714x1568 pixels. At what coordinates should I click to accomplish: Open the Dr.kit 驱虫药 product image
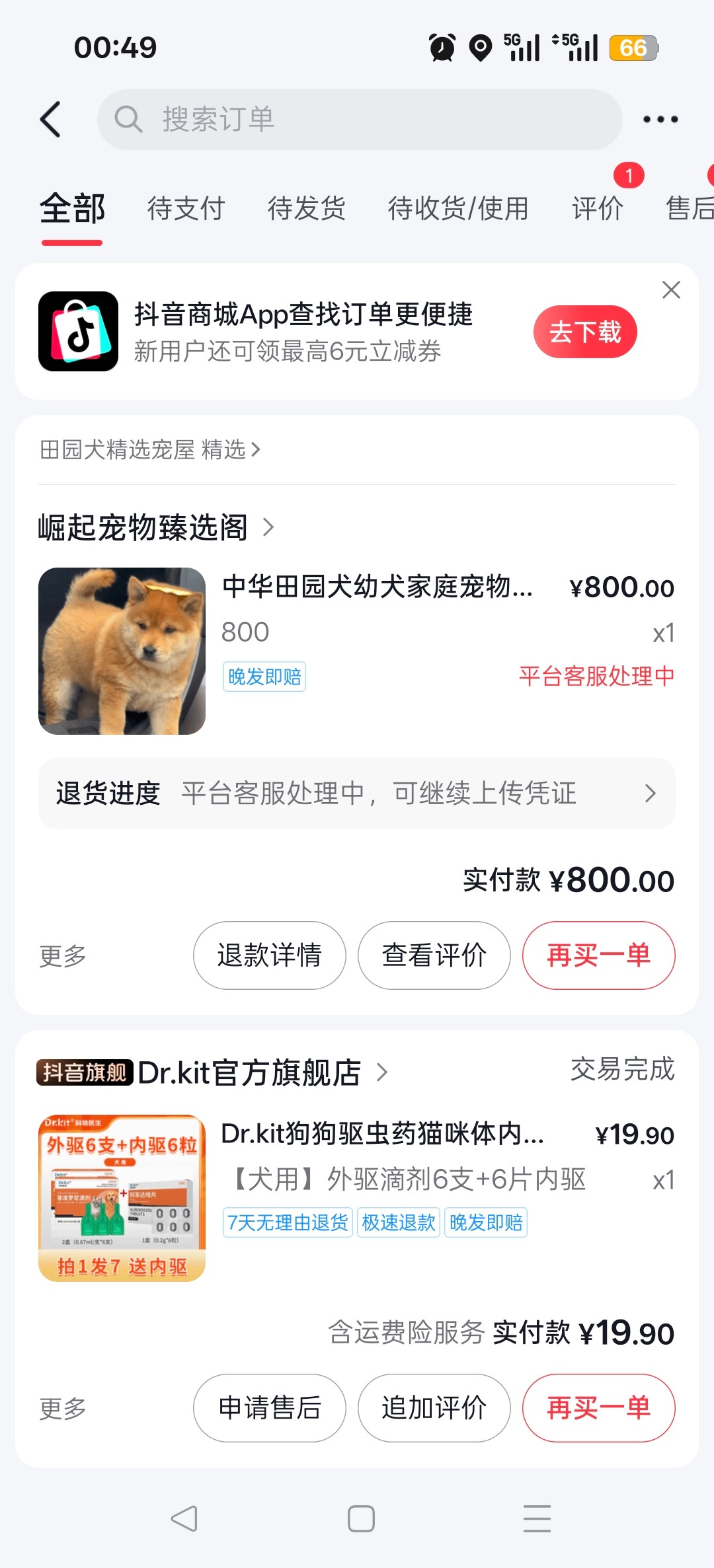pos(122,1198)
